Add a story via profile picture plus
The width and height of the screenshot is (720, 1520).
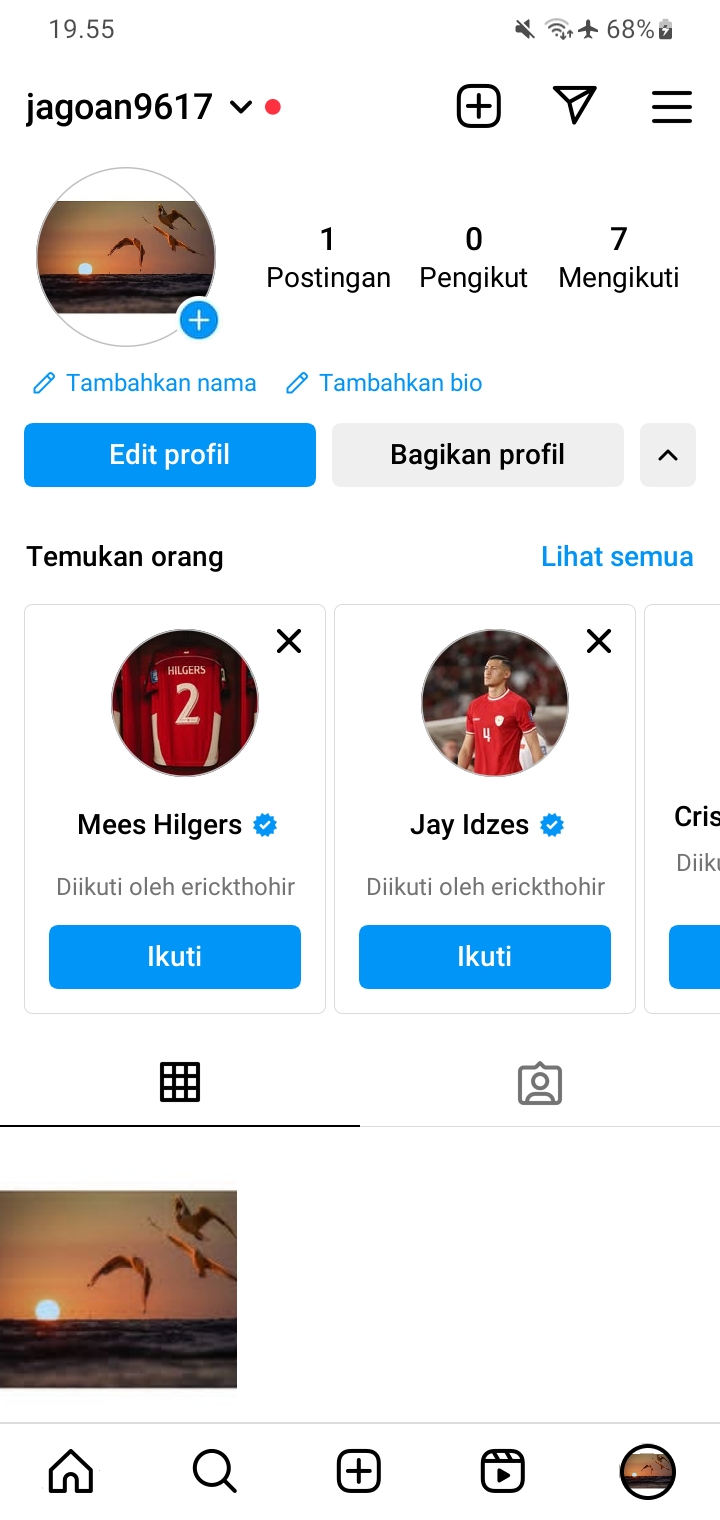[x=199, y=320]
